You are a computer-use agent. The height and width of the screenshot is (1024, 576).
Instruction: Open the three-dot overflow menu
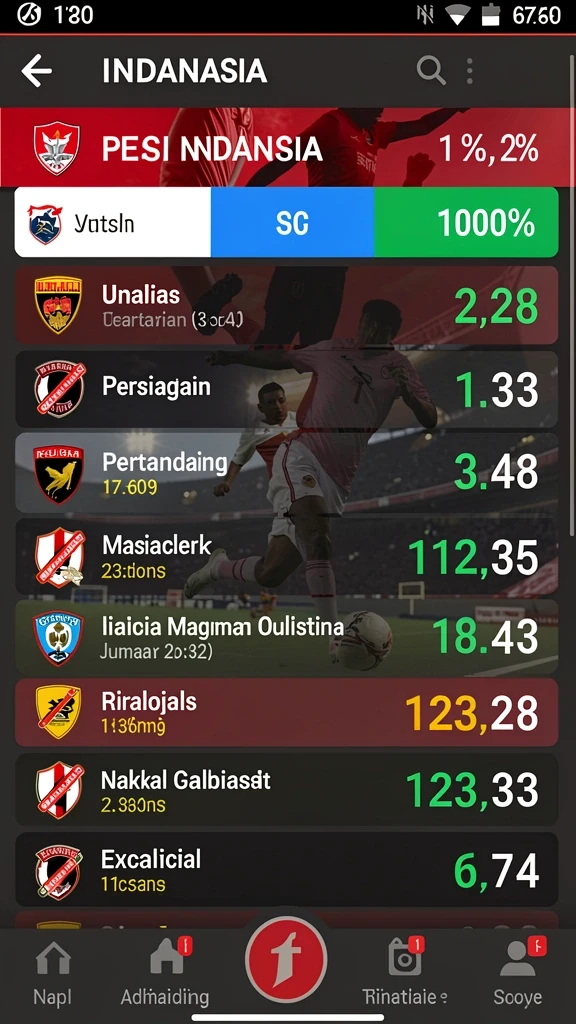[470, 71]
